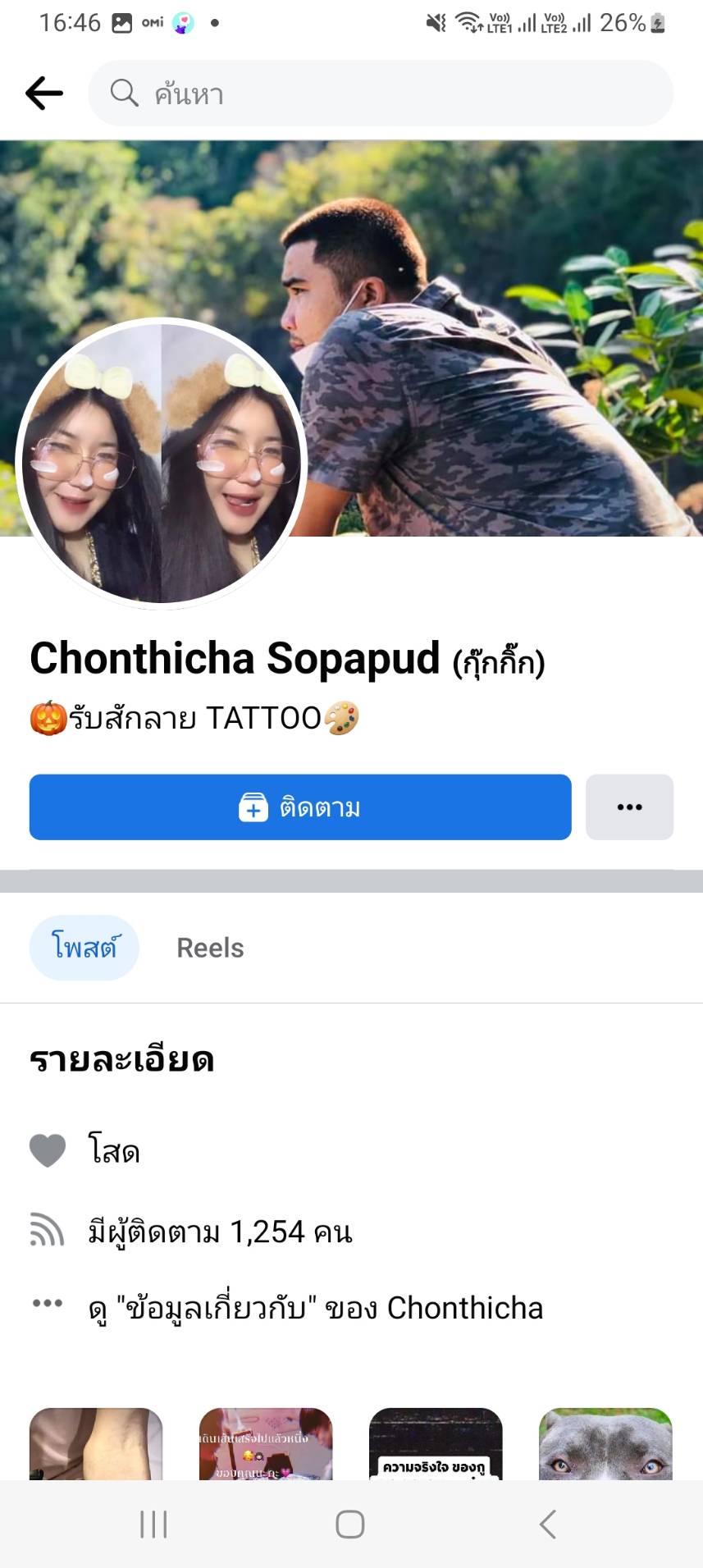Open the three-dot more options button
The height and width of the screenshot is (1568, 703).
[x=629, y=807]
